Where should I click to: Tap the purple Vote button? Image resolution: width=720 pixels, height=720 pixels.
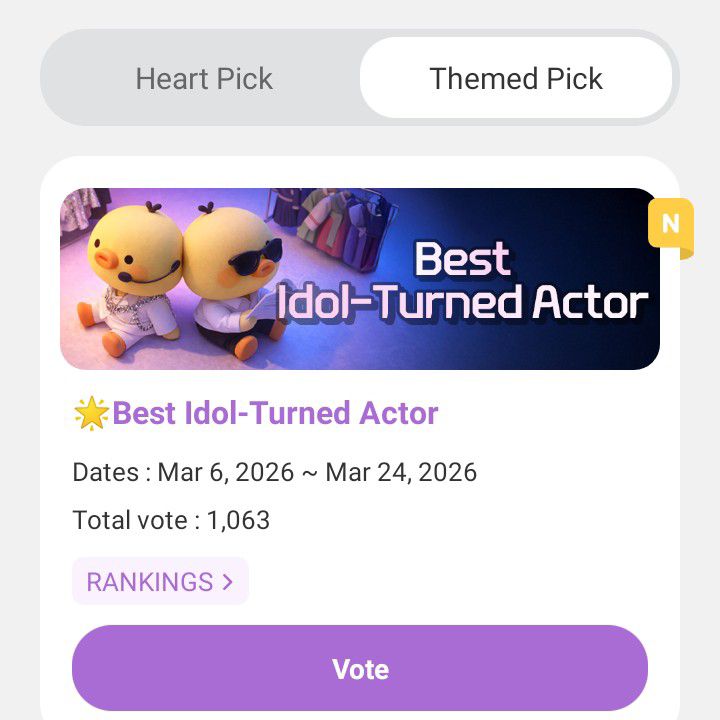360,669
